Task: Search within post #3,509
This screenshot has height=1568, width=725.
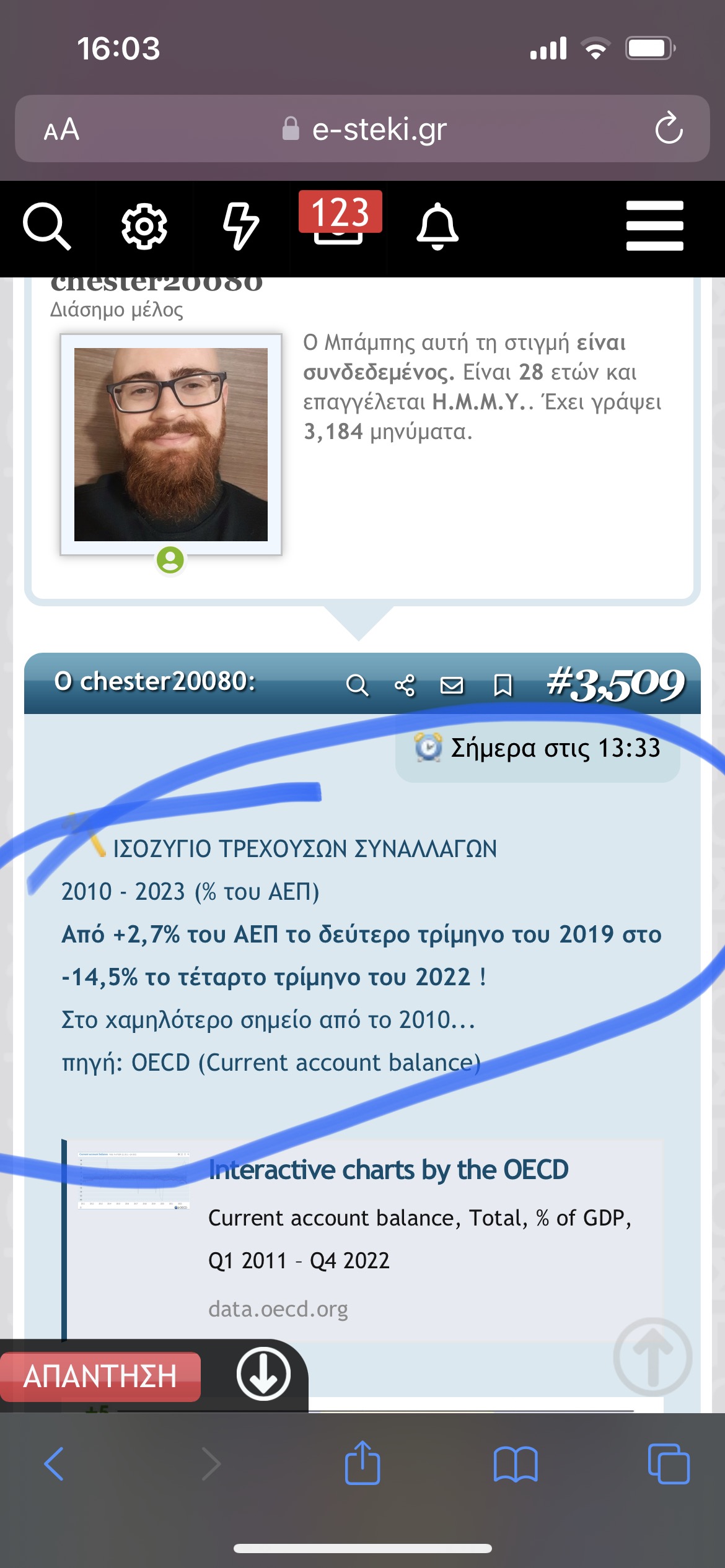Action: click(x=357, y=686)
